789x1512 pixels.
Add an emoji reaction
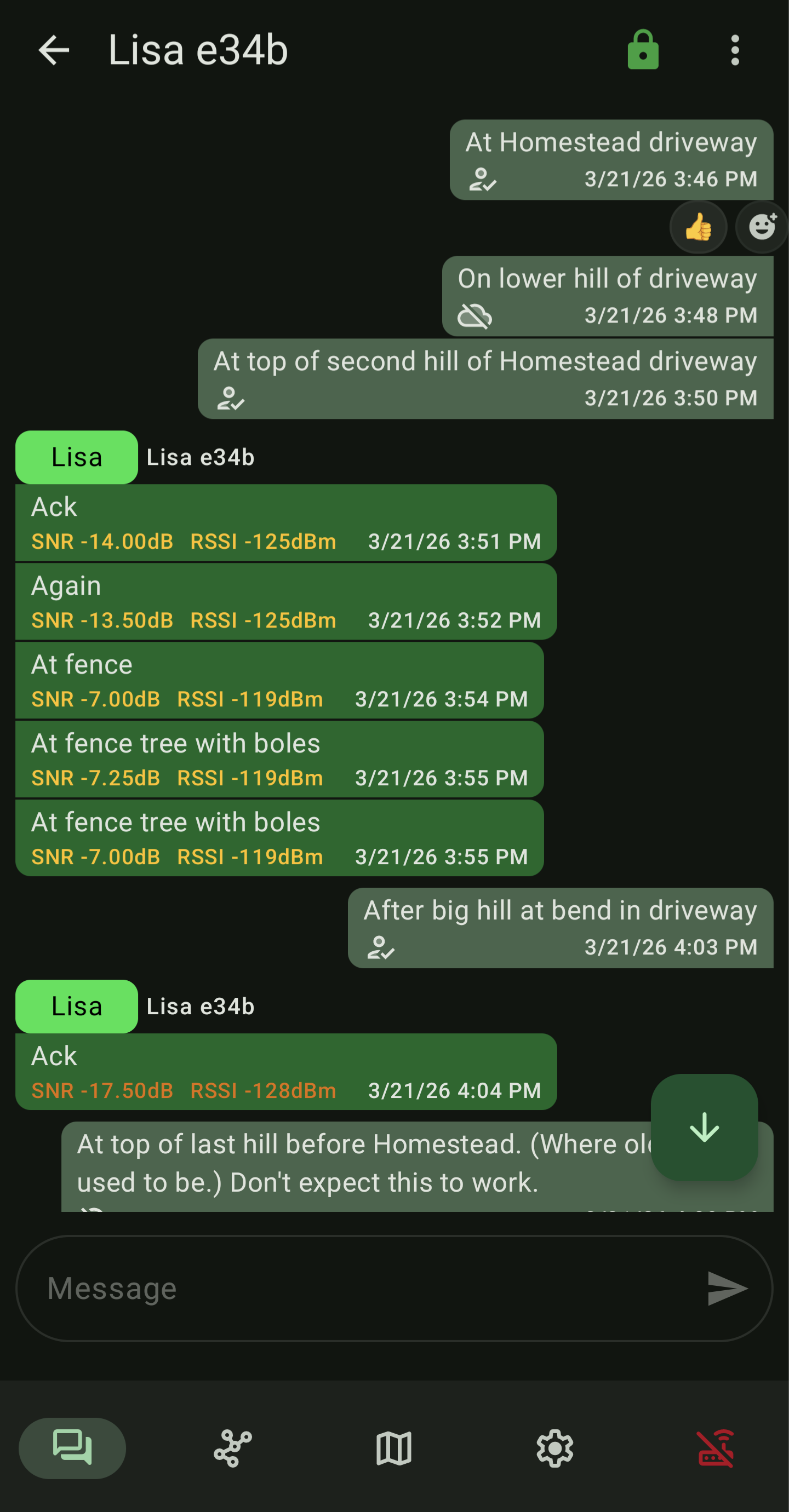762,227
